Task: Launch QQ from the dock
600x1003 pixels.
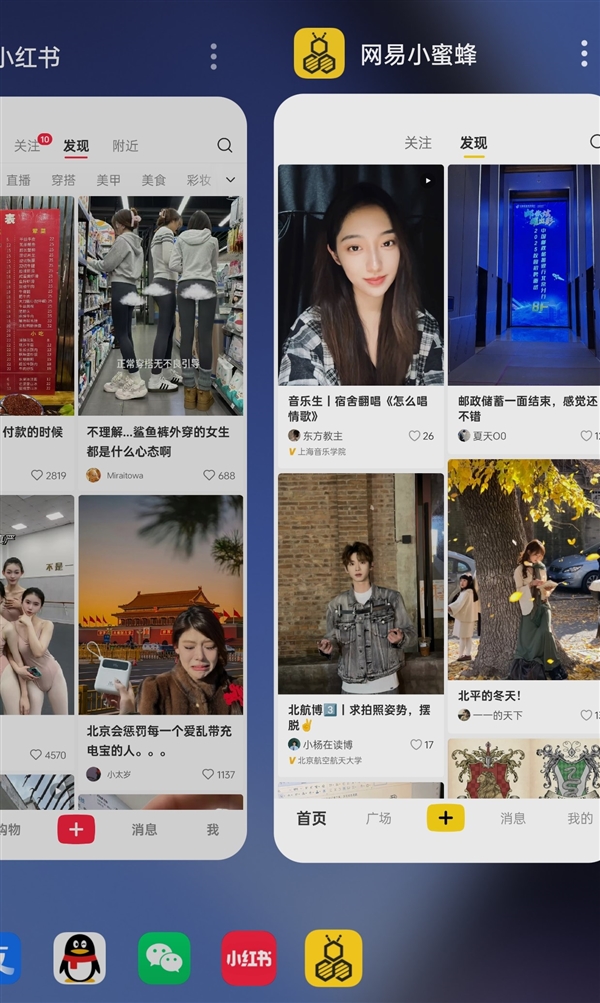Action: [79, 958]
